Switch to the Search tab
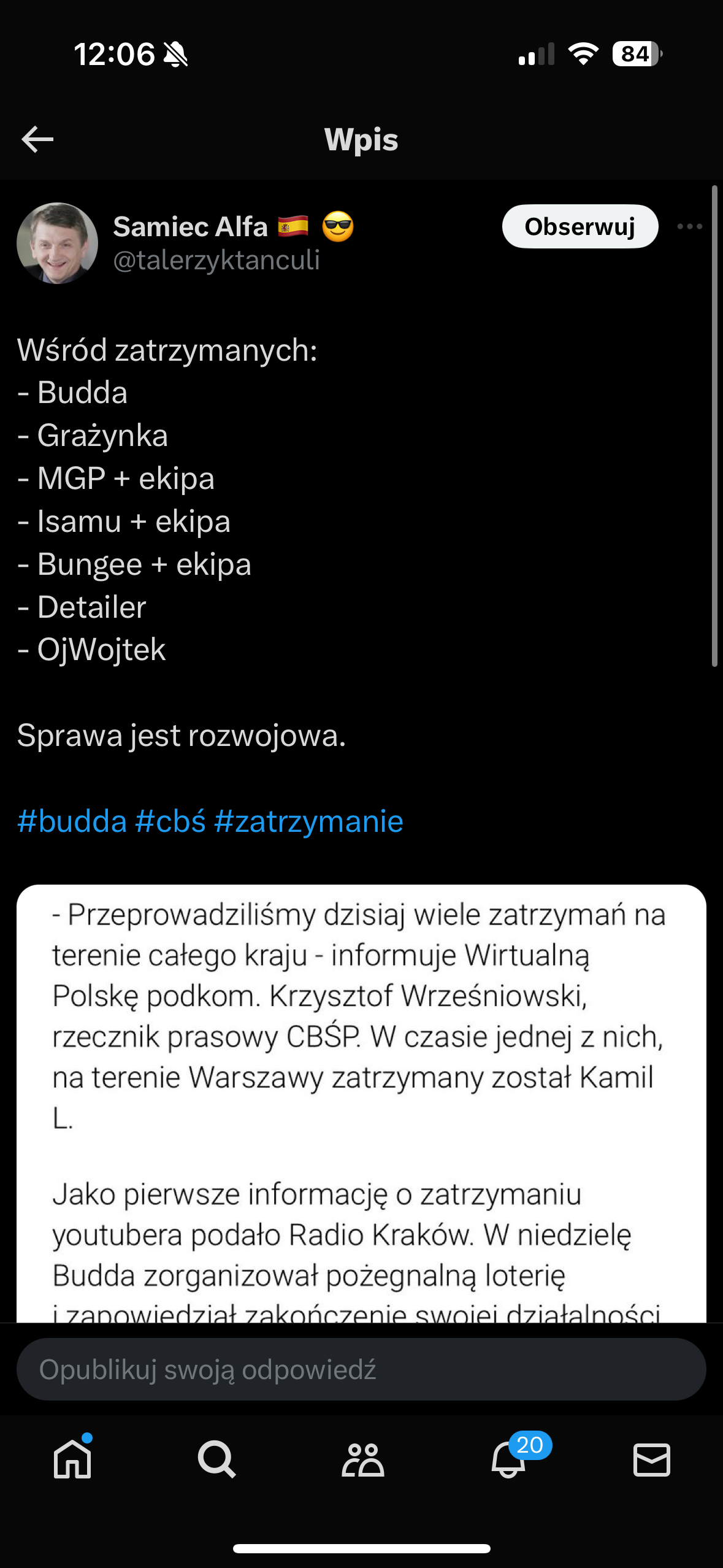Image resolution: width=723 pixels, height=1568 pixels. 216,1459
